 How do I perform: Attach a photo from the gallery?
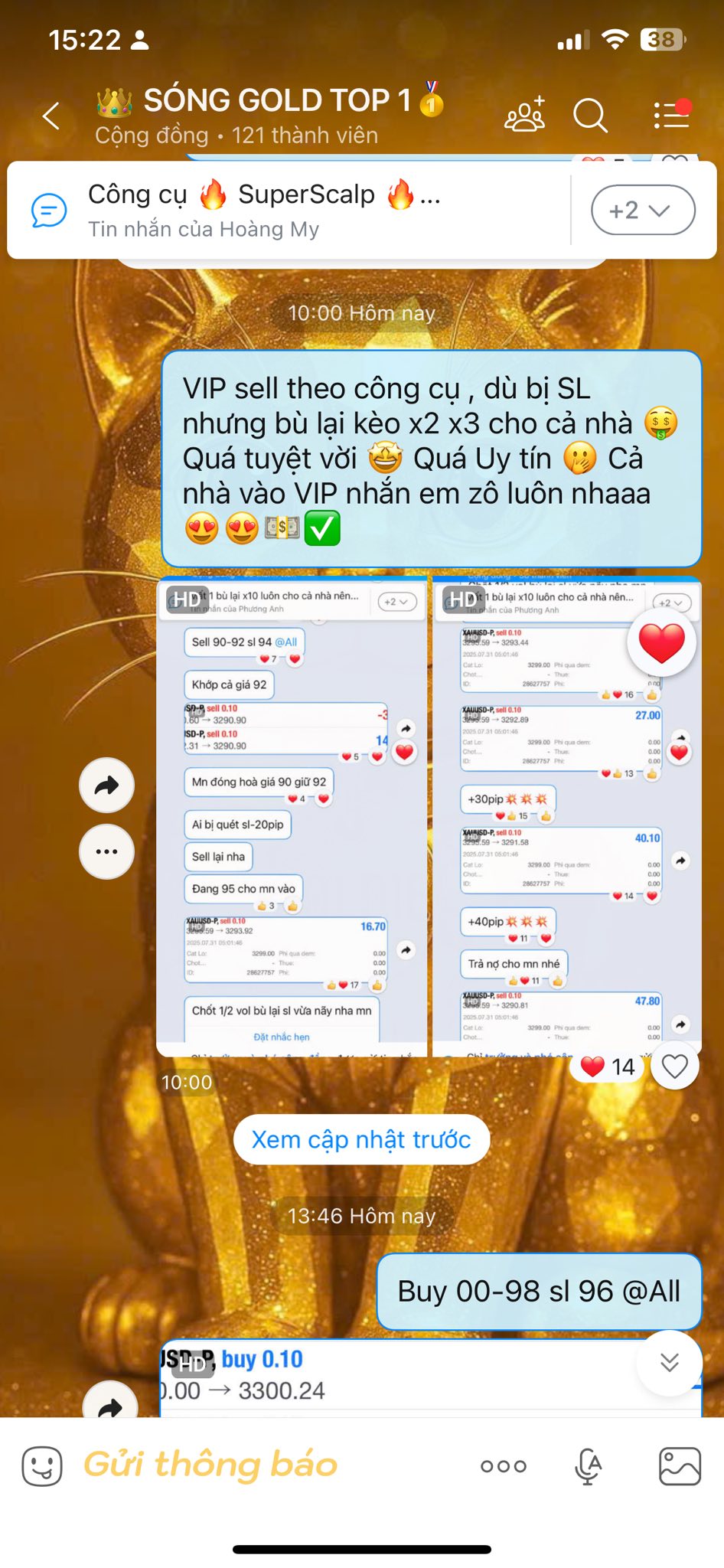680,1465
